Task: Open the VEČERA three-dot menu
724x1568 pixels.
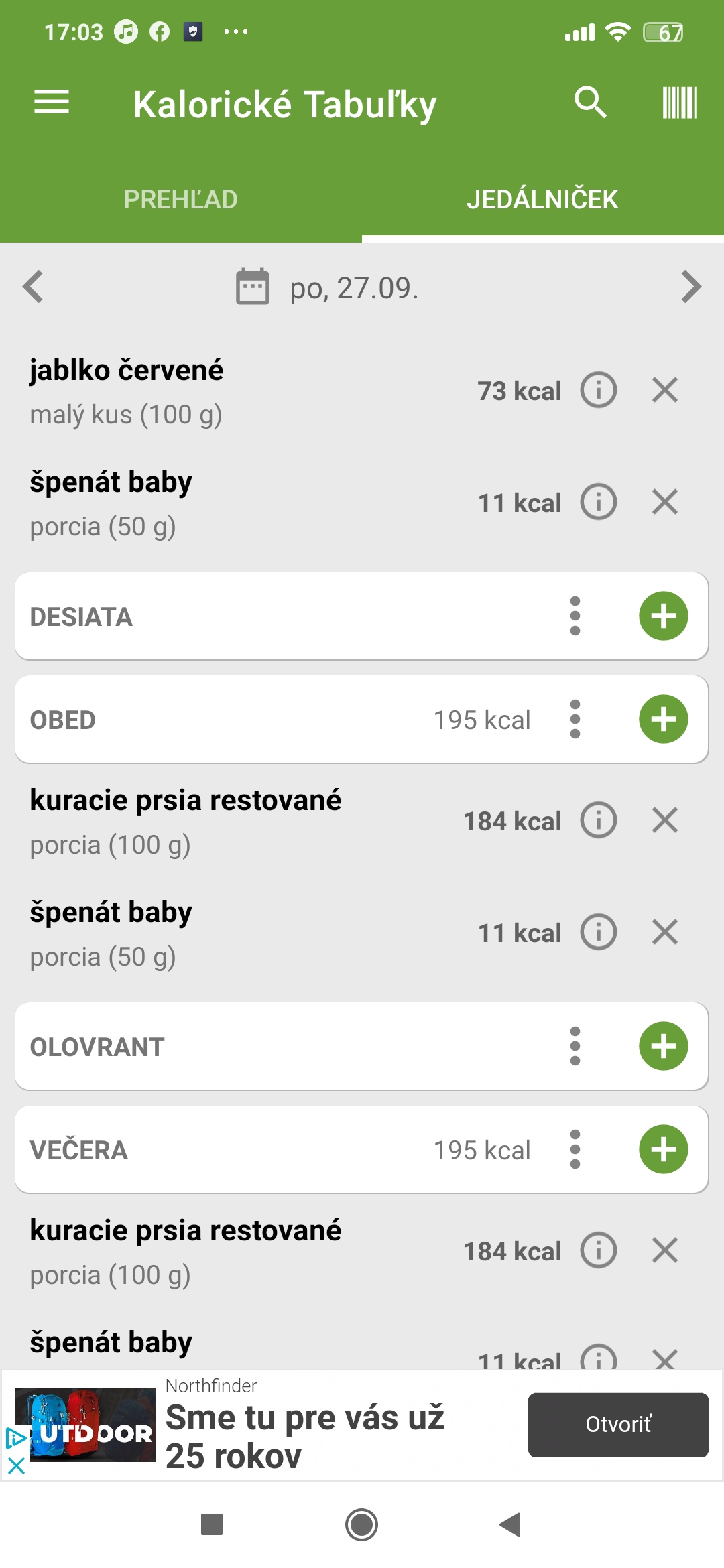Action: tap(575, 1149)
